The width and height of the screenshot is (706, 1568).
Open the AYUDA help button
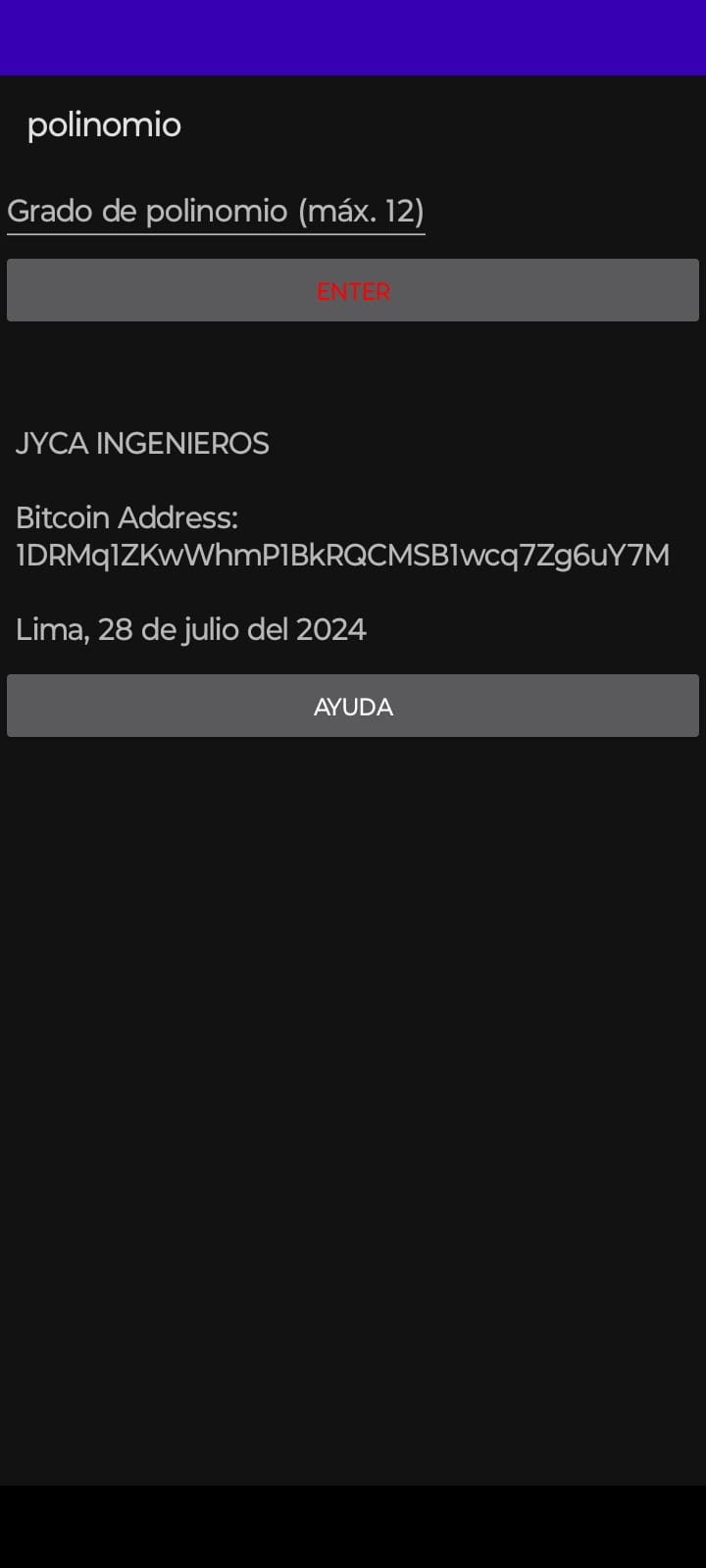tap(353, 707)
